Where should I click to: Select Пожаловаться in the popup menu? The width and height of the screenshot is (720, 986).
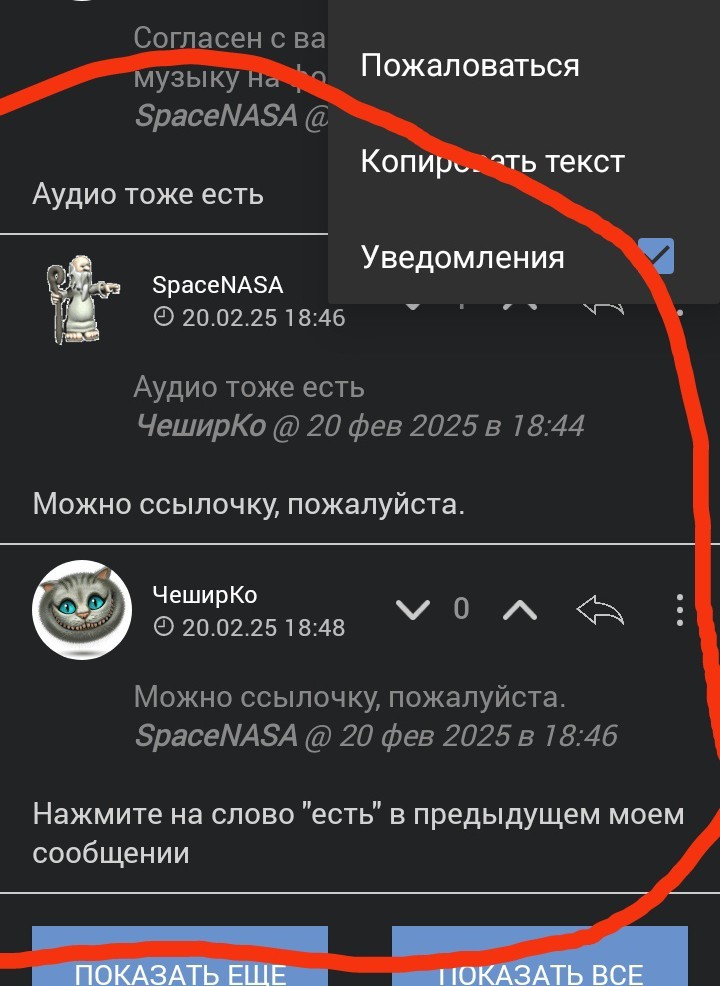469,66
